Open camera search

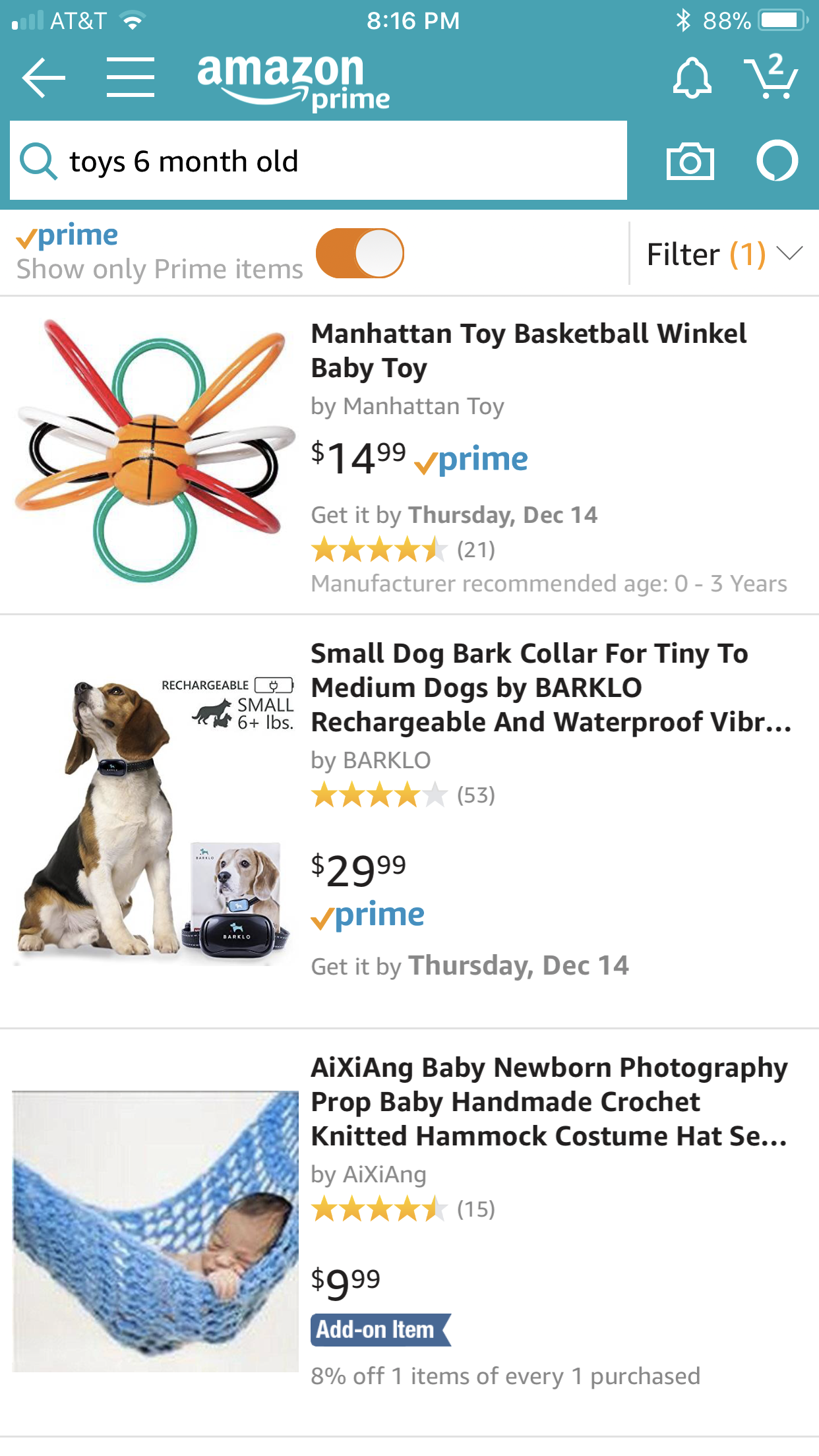tap(690, 161)
